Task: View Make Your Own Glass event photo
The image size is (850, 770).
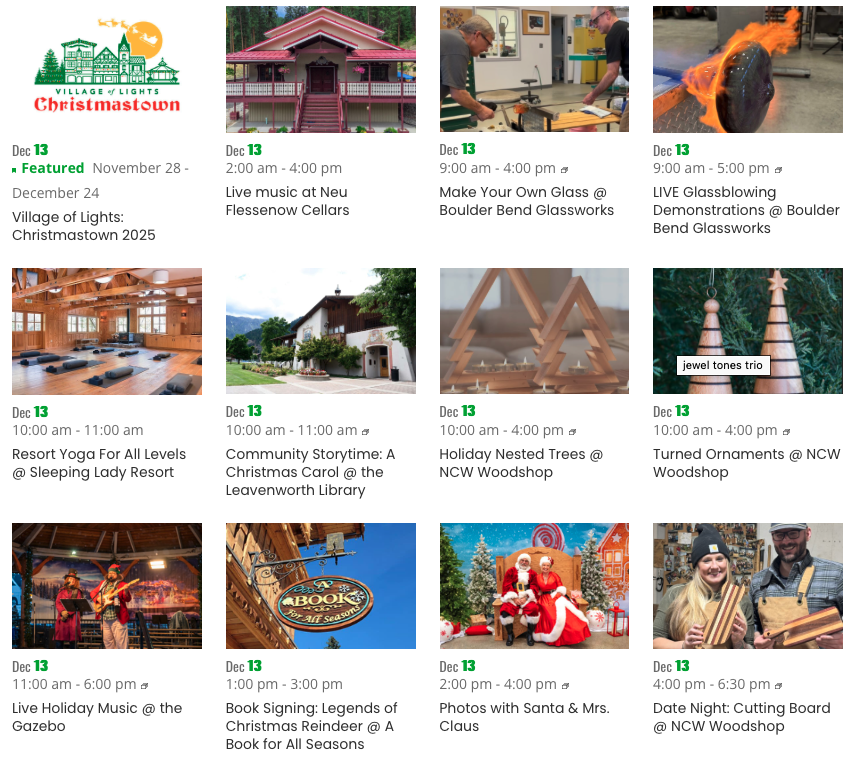Action: (534, 69)
